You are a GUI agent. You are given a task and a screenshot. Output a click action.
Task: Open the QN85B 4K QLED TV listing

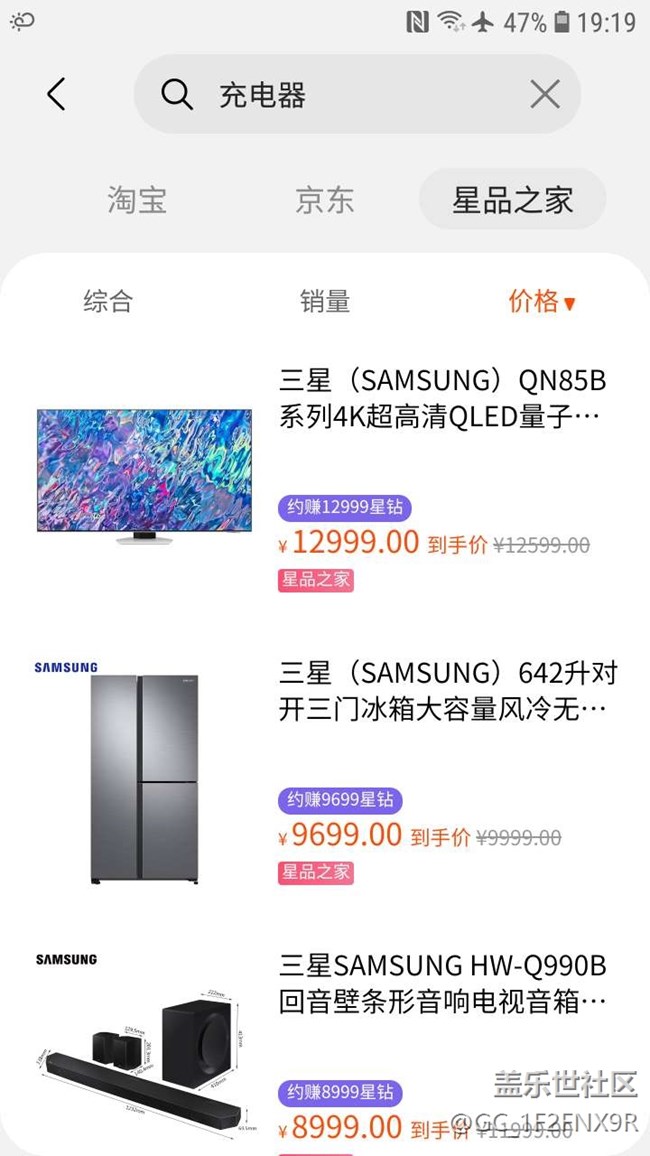point(442,398)
